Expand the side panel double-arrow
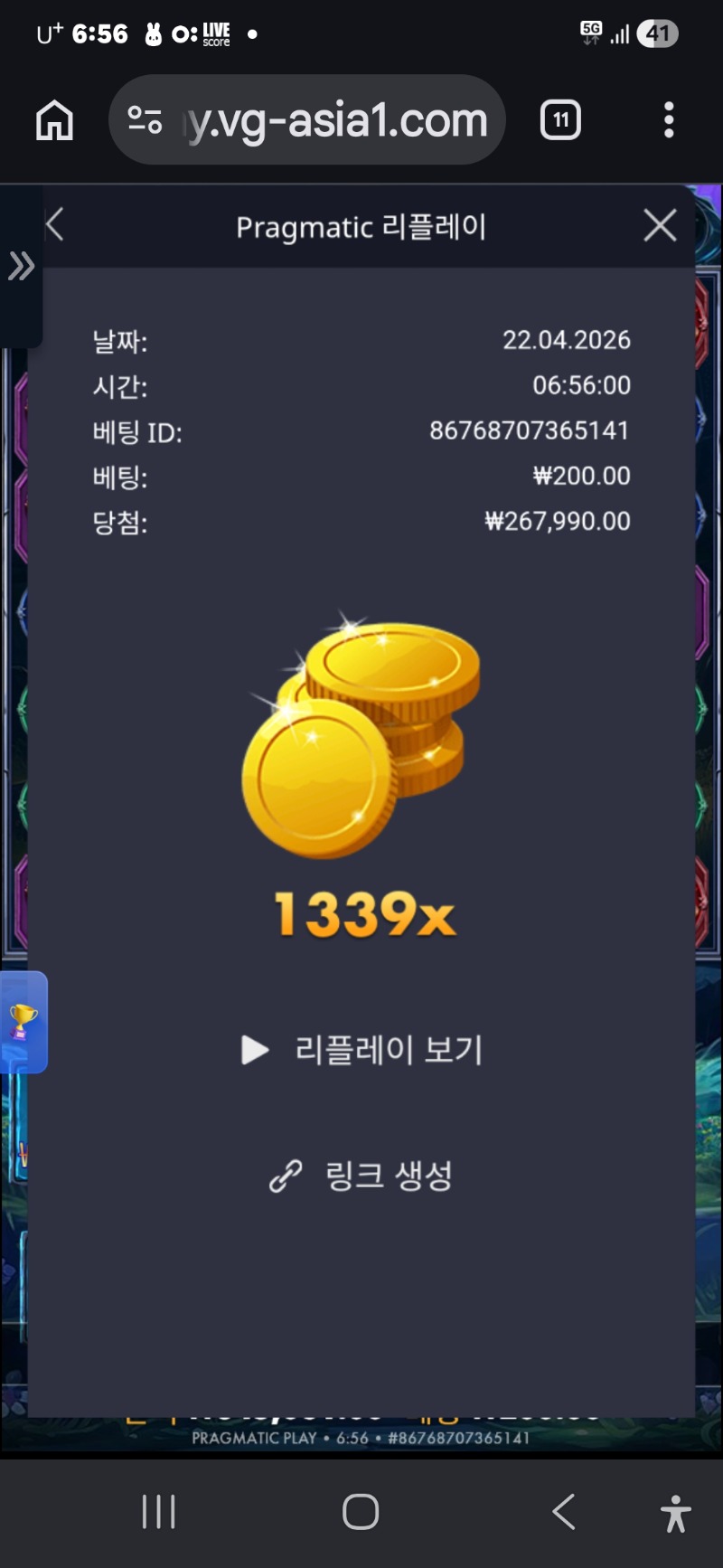The height and width of the screenshot is (1568, 723). click(x=21, y=266)
